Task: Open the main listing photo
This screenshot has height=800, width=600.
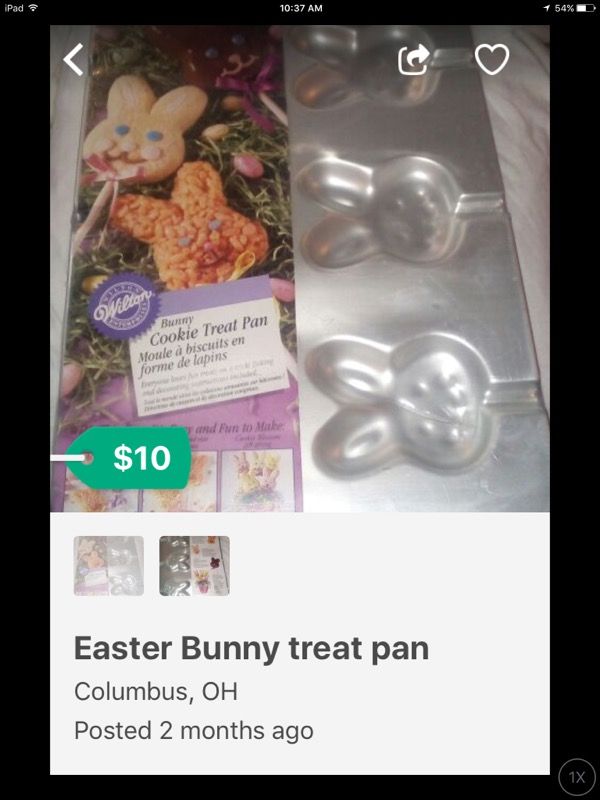Action: click(x=300, y=269)
